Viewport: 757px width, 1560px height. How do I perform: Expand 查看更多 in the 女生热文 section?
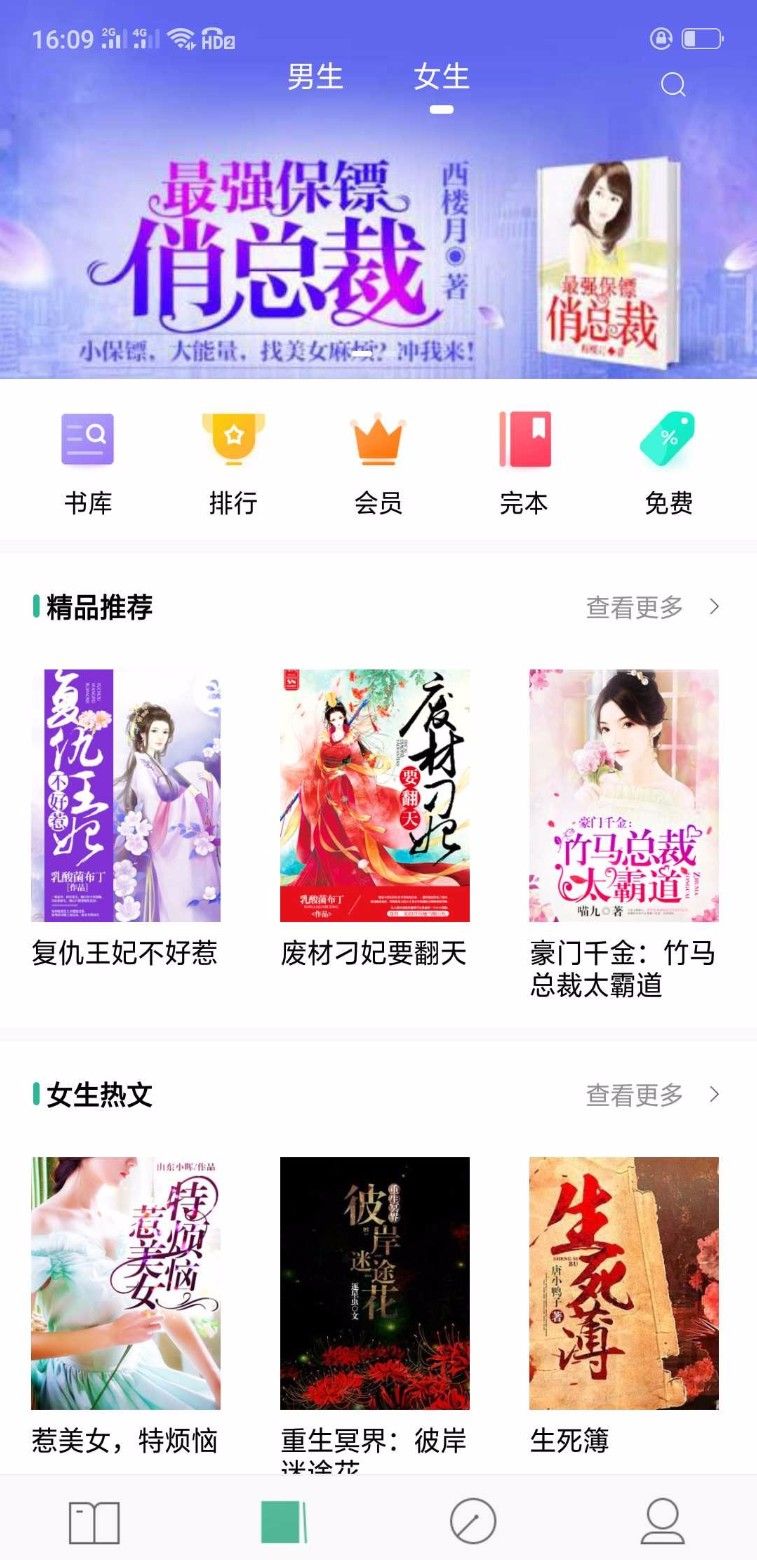pos(631,1095)
